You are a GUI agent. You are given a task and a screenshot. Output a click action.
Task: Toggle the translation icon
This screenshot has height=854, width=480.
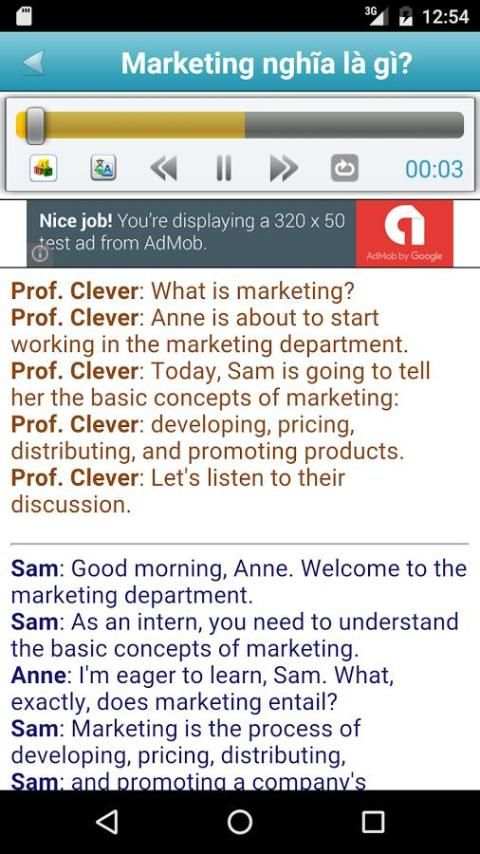(104, 168)
